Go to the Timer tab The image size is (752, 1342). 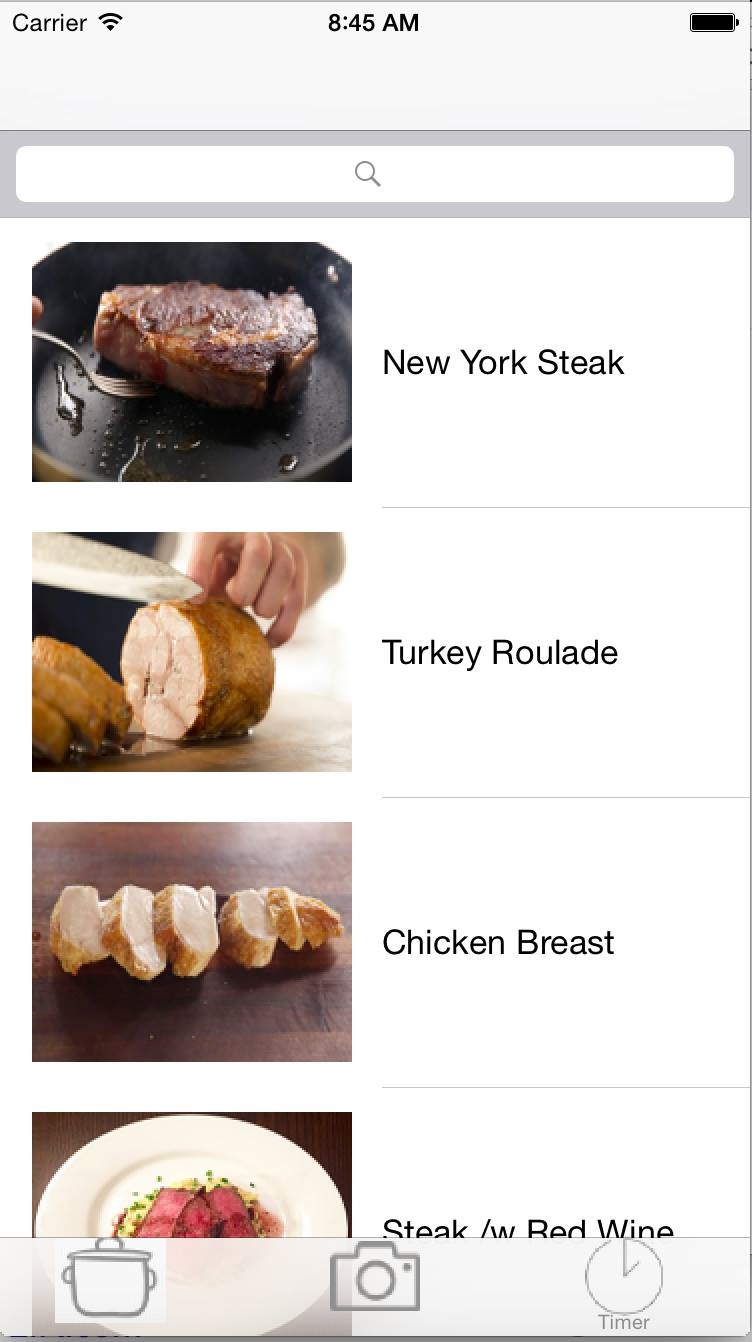[x=623, y=1285]
